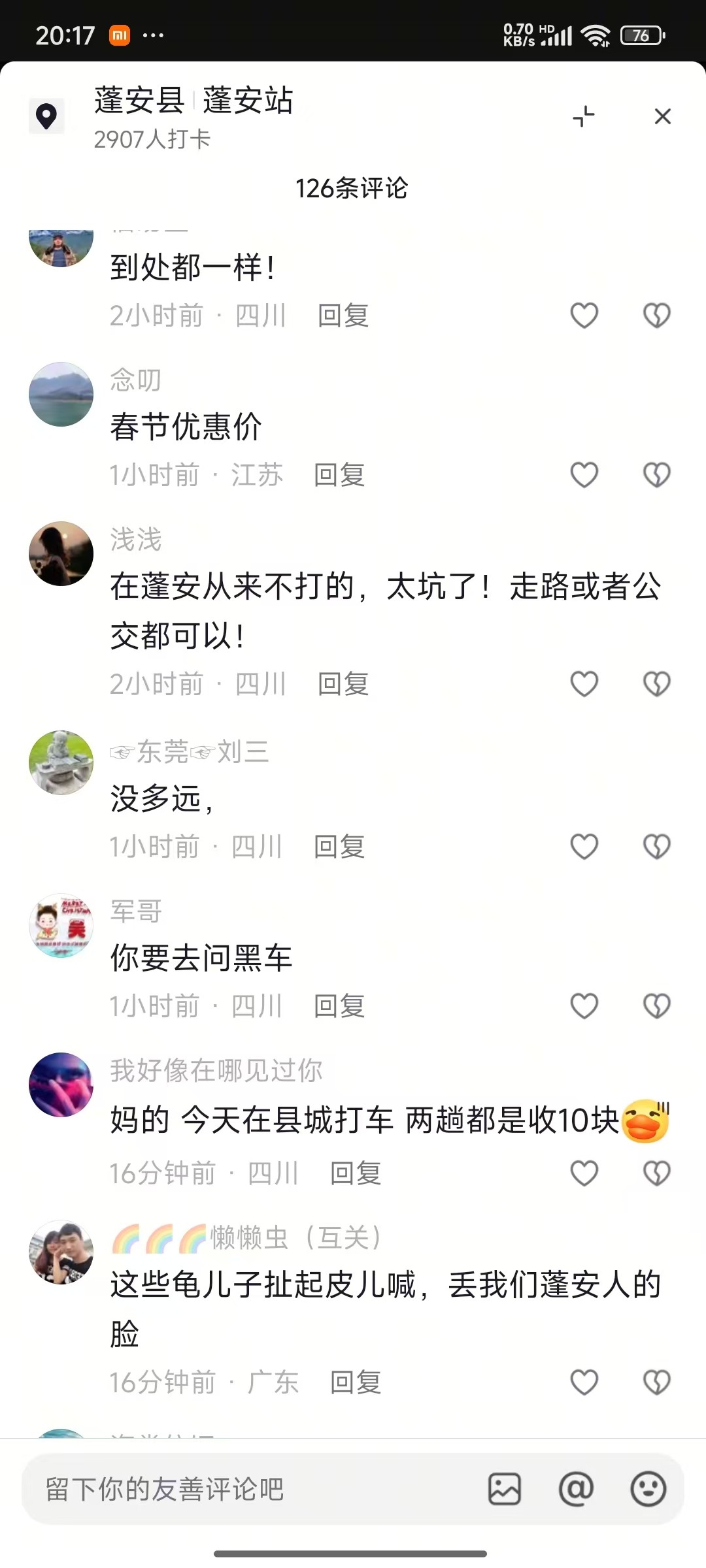Attach an image to your comment

pos(505,1490)
